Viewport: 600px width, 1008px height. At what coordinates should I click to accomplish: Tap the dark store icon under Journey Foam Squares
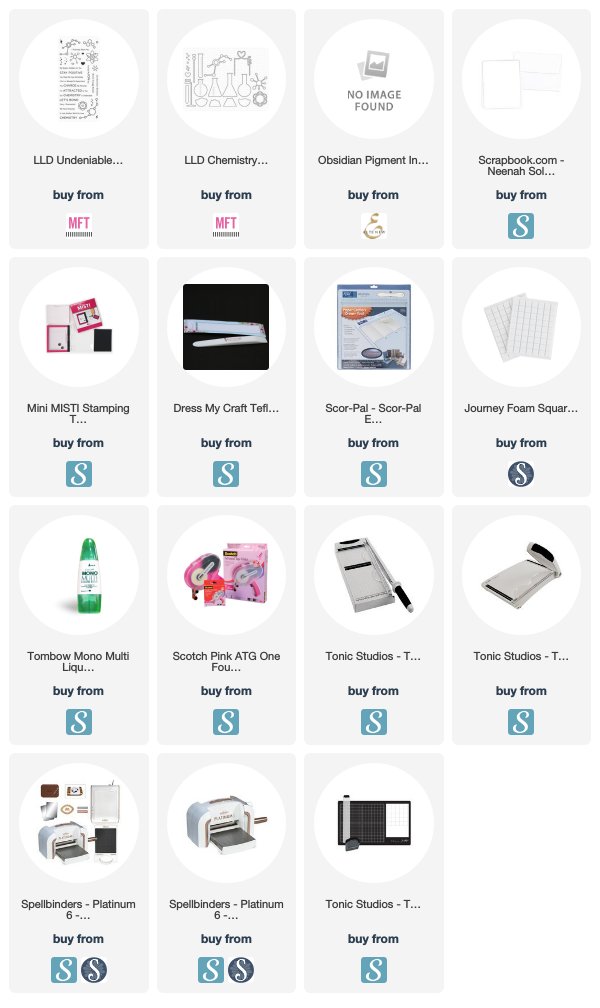(521, 474)
